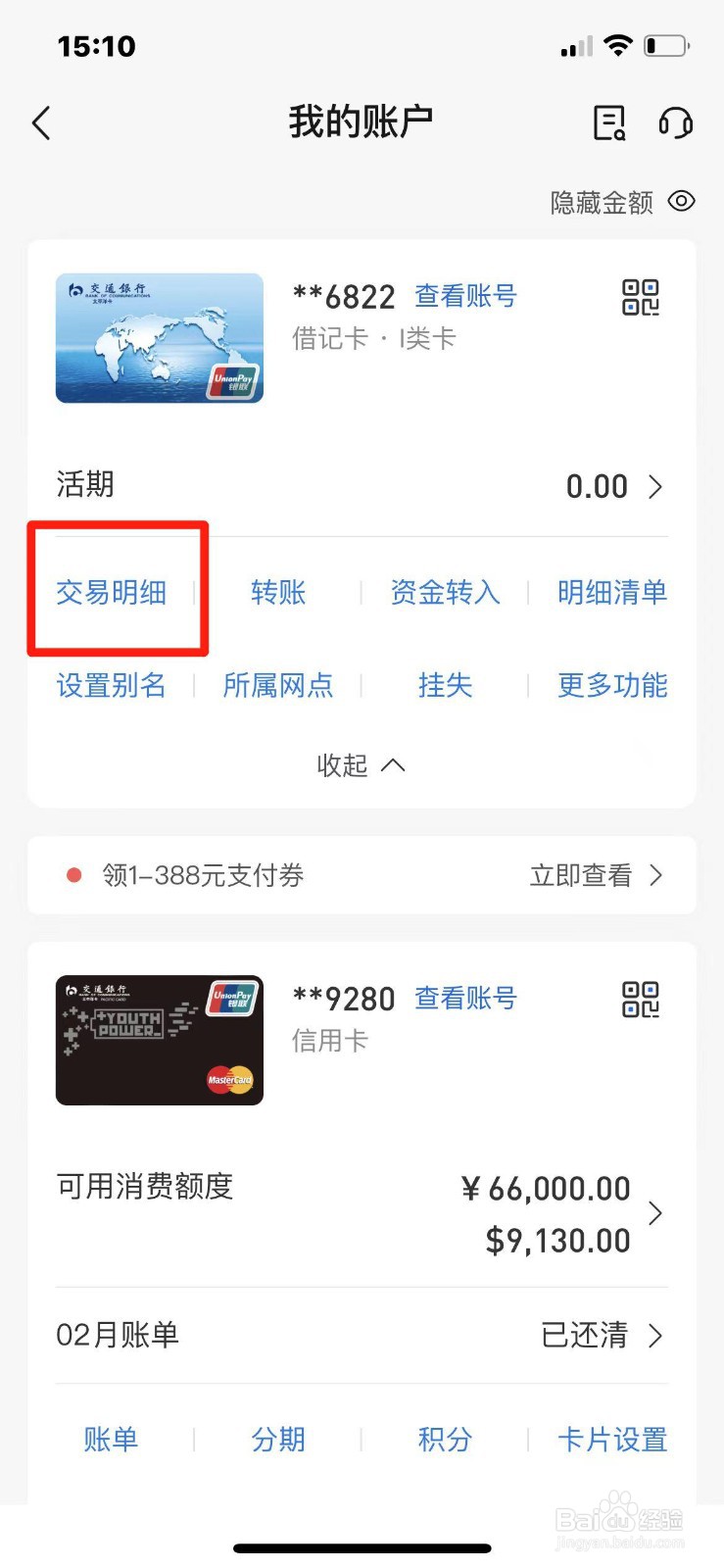Viewport: 724px width, 1568px height.
Task: Open 可用消费额度 amount details
Action: tap(655, 1213)
